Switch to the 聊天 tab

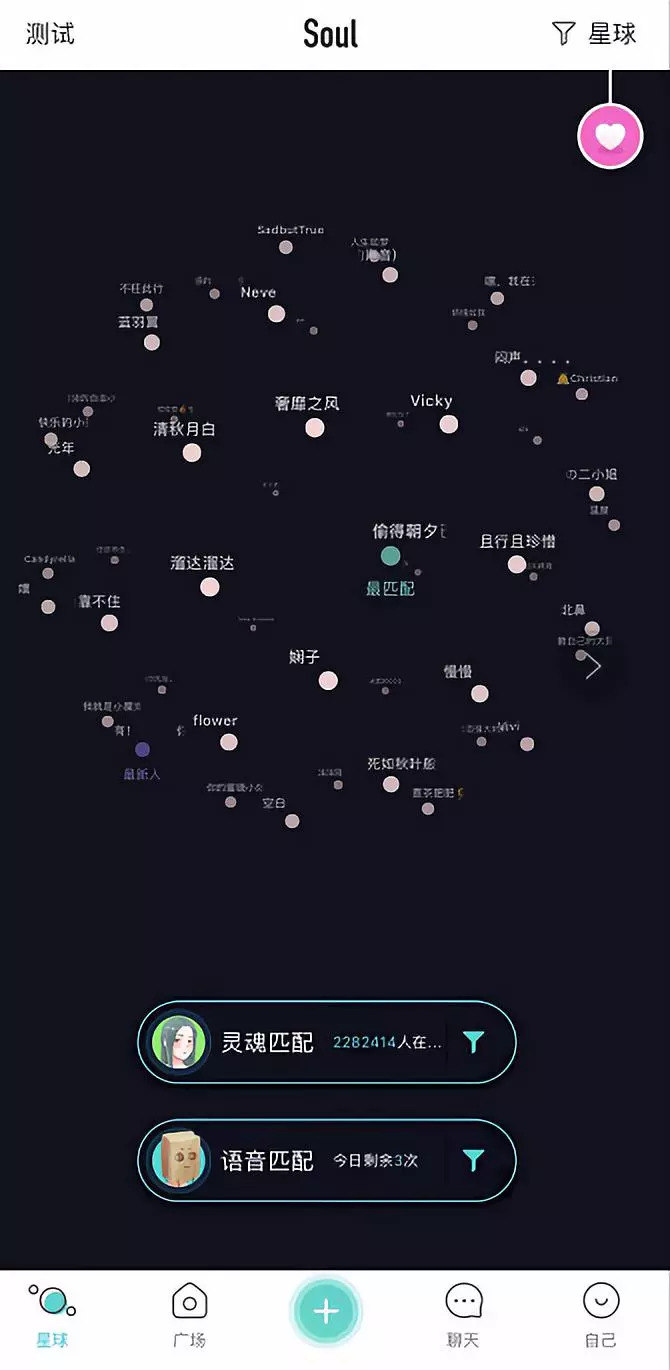(x=463, y=1315)
